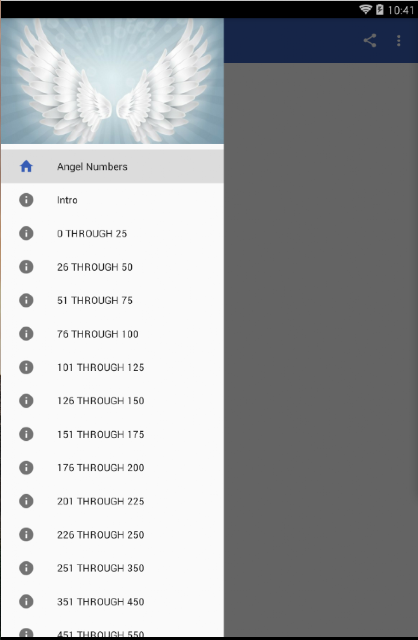This screenshot has width=418, height=640.
Task: Open the overflow menu
Action: pyautogui.click(x=398, y=41)
